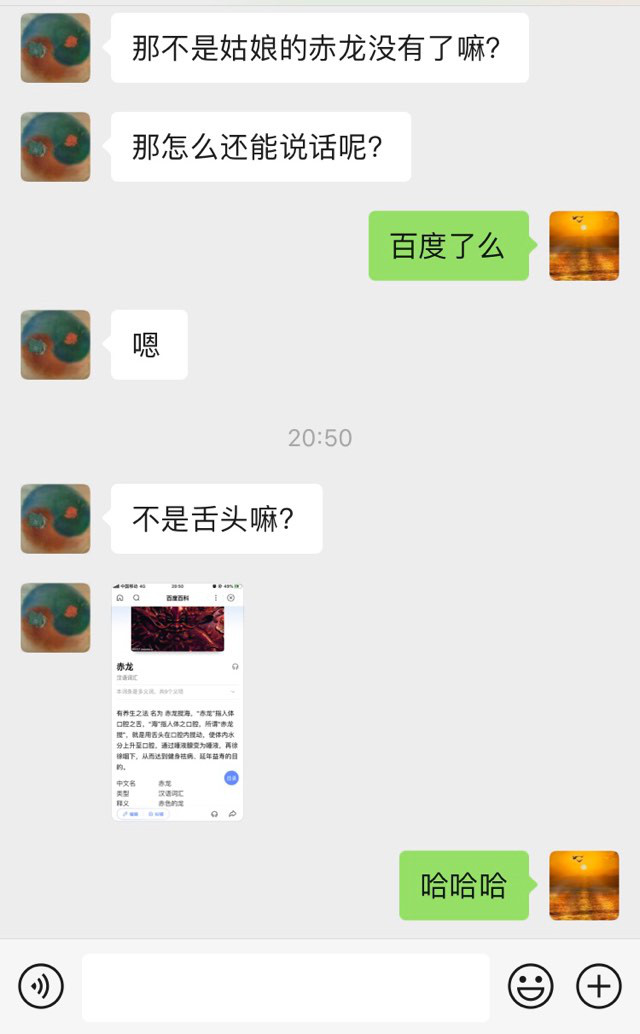Tap own sunset avatar beside 哈哈哈

tap(584, 885)
